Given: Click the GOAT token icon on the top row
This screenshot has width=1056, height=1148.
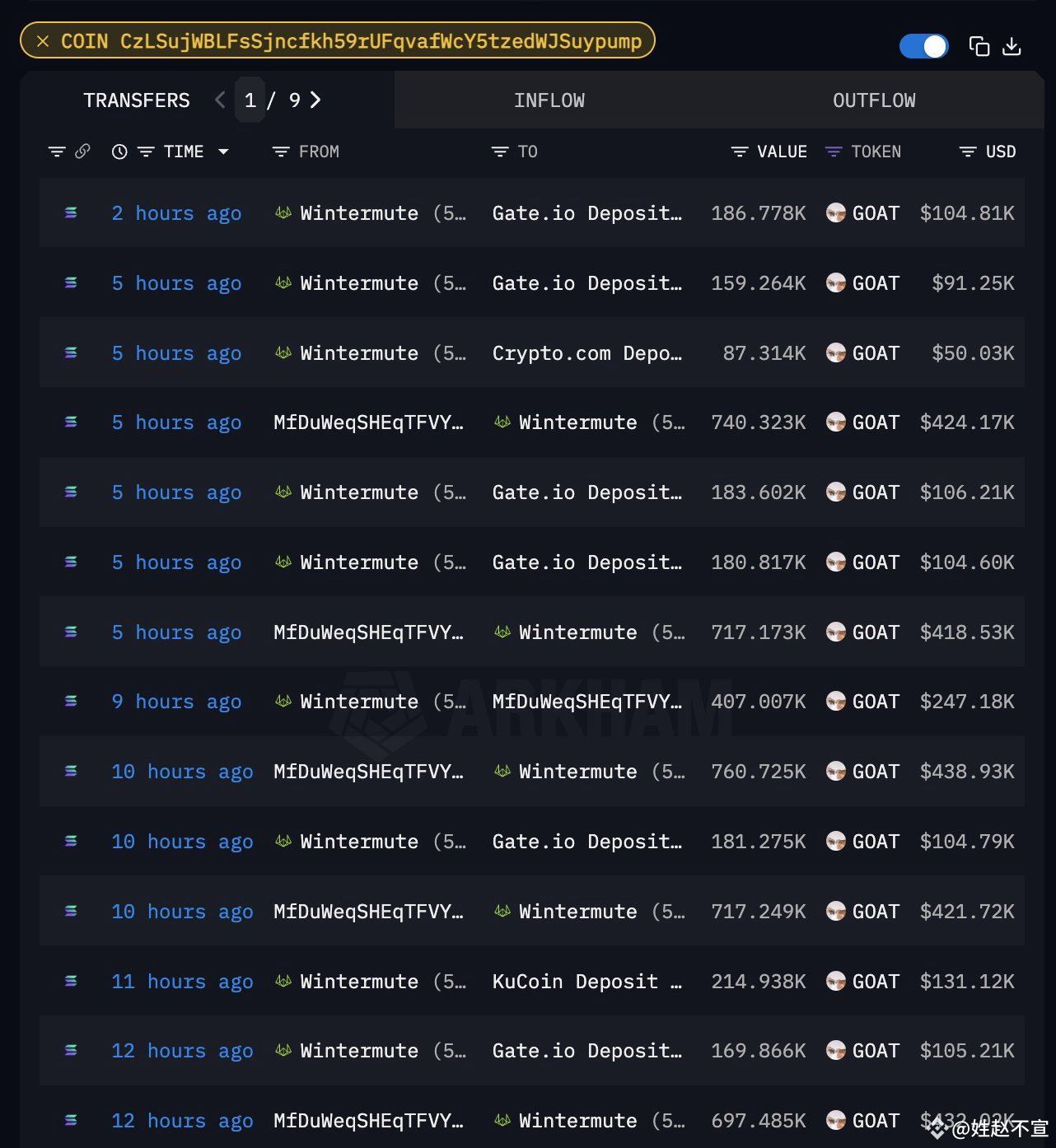Looking at the screenshot, I should (837, 212).
